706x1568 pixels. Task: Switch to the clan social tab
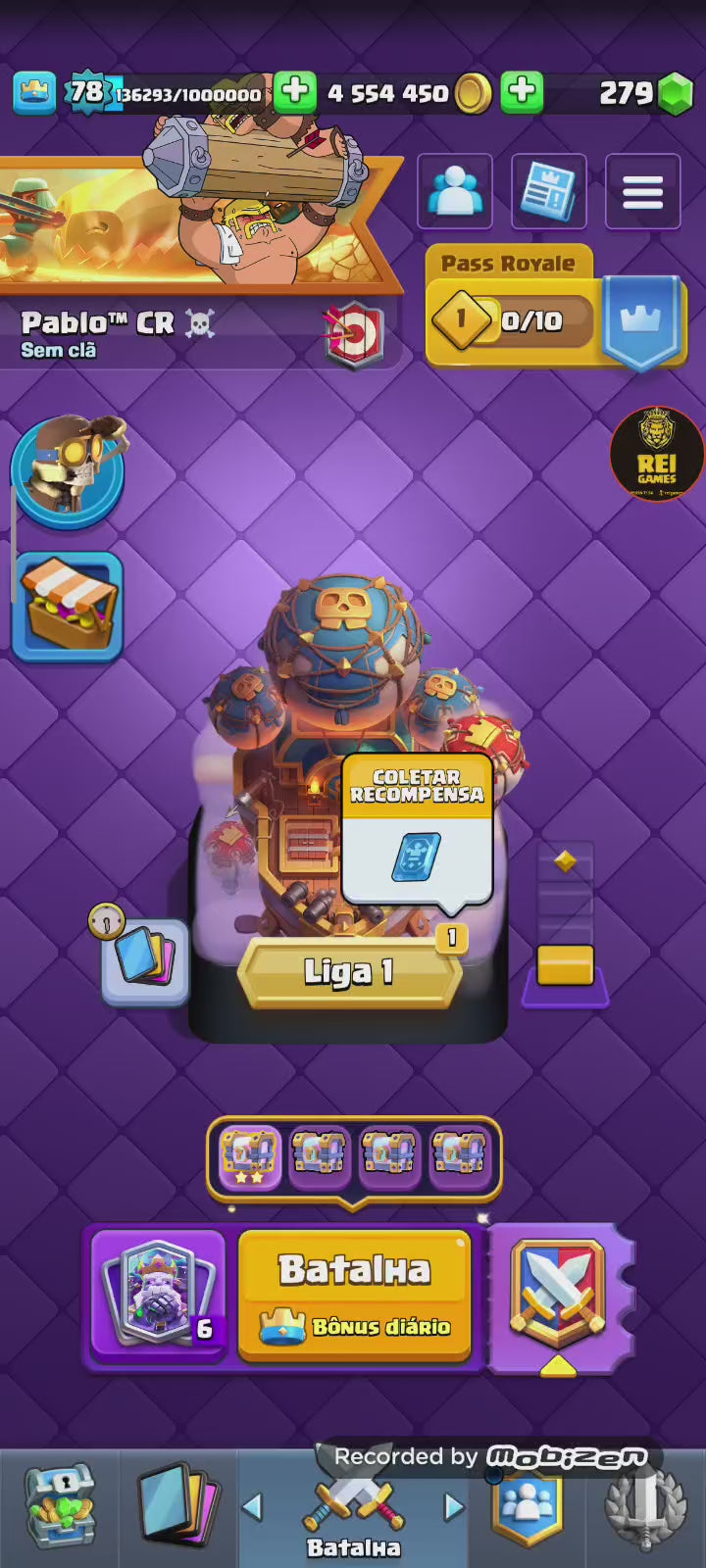pyautogui.click(x=529, y=1507)
